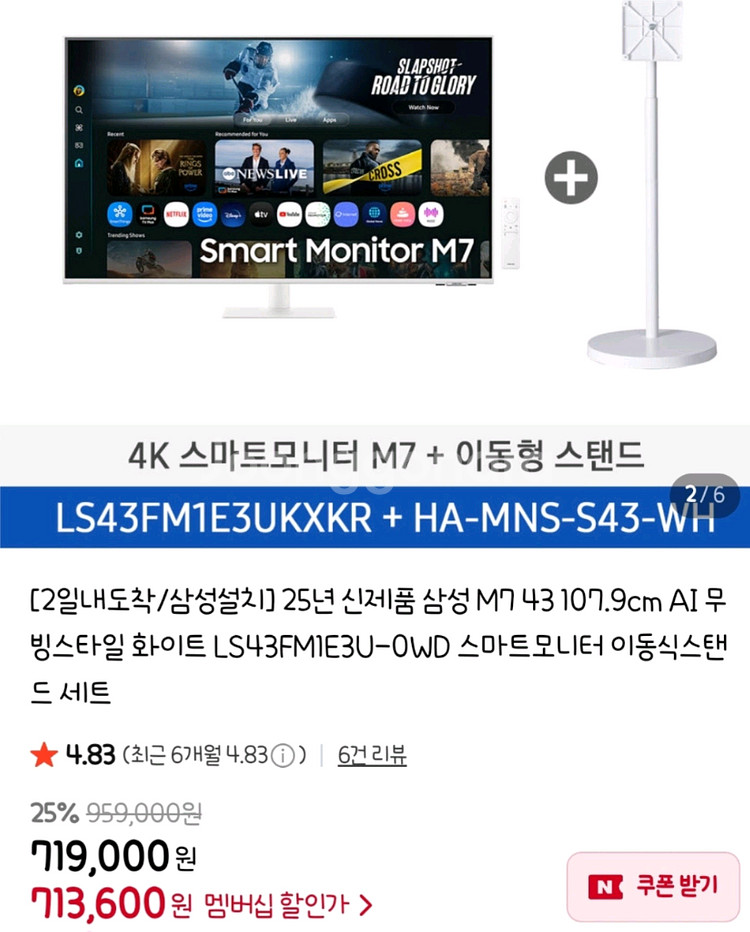The width and height of the screenshot is (750, 932).
Task: Select the Disney+ app icon
Action: click(230, 212)
